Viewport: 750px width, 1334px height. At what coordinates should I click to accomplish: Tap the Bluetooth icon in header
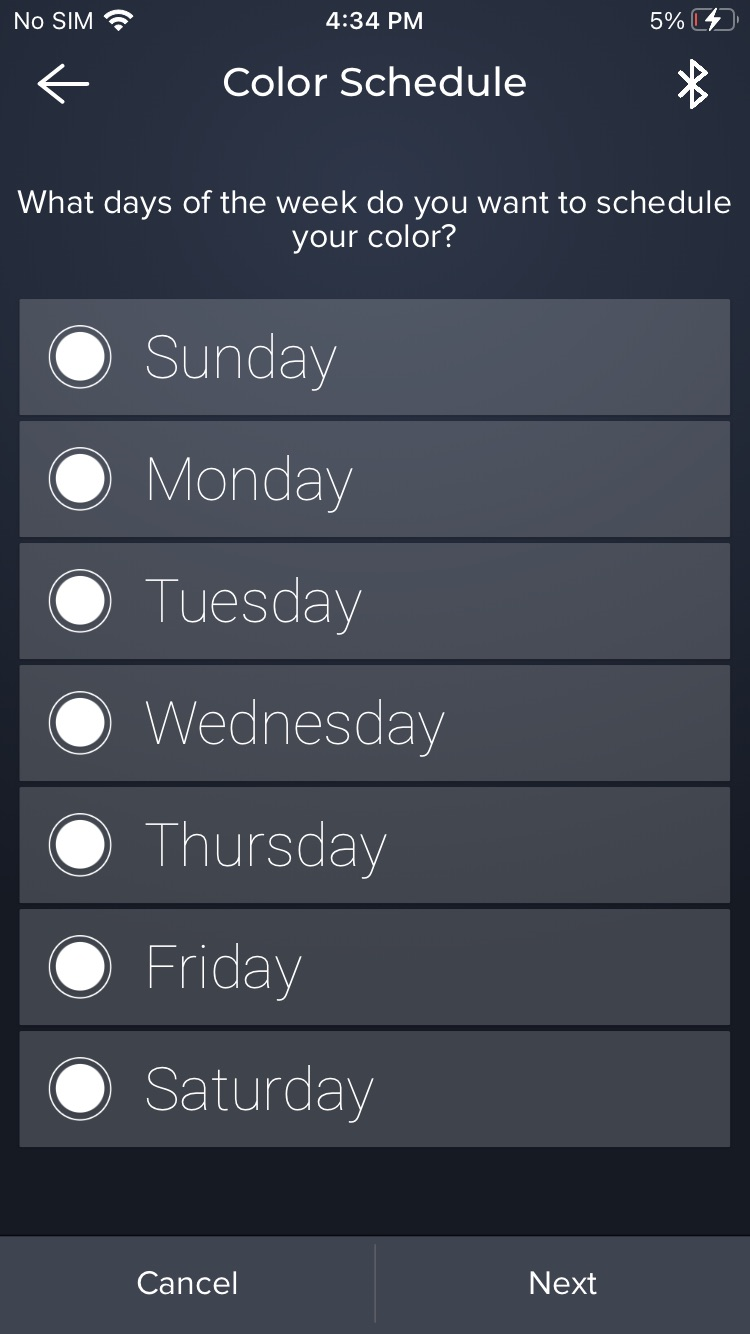coord(692,84)
